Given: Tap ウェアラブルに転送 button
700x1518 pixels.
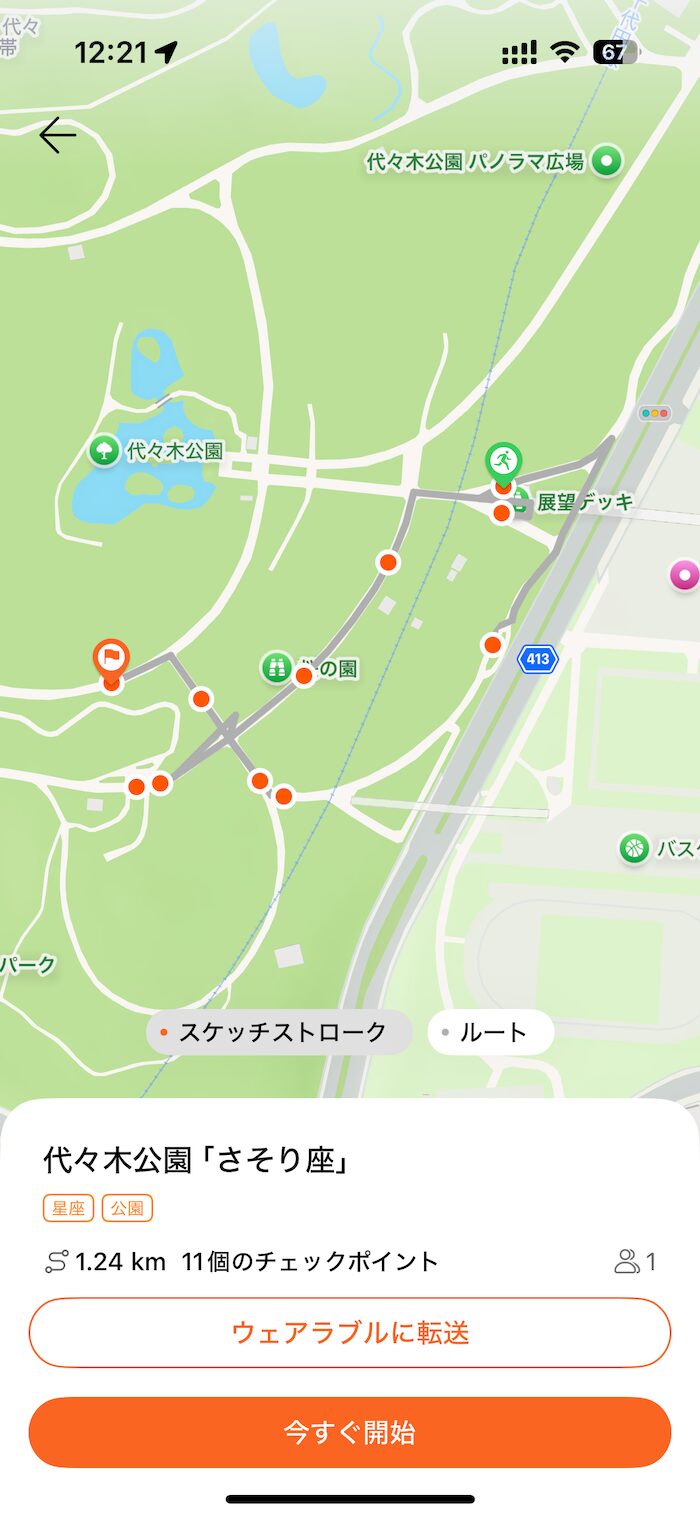Looking at the screenshot, I should (350, 1332).
